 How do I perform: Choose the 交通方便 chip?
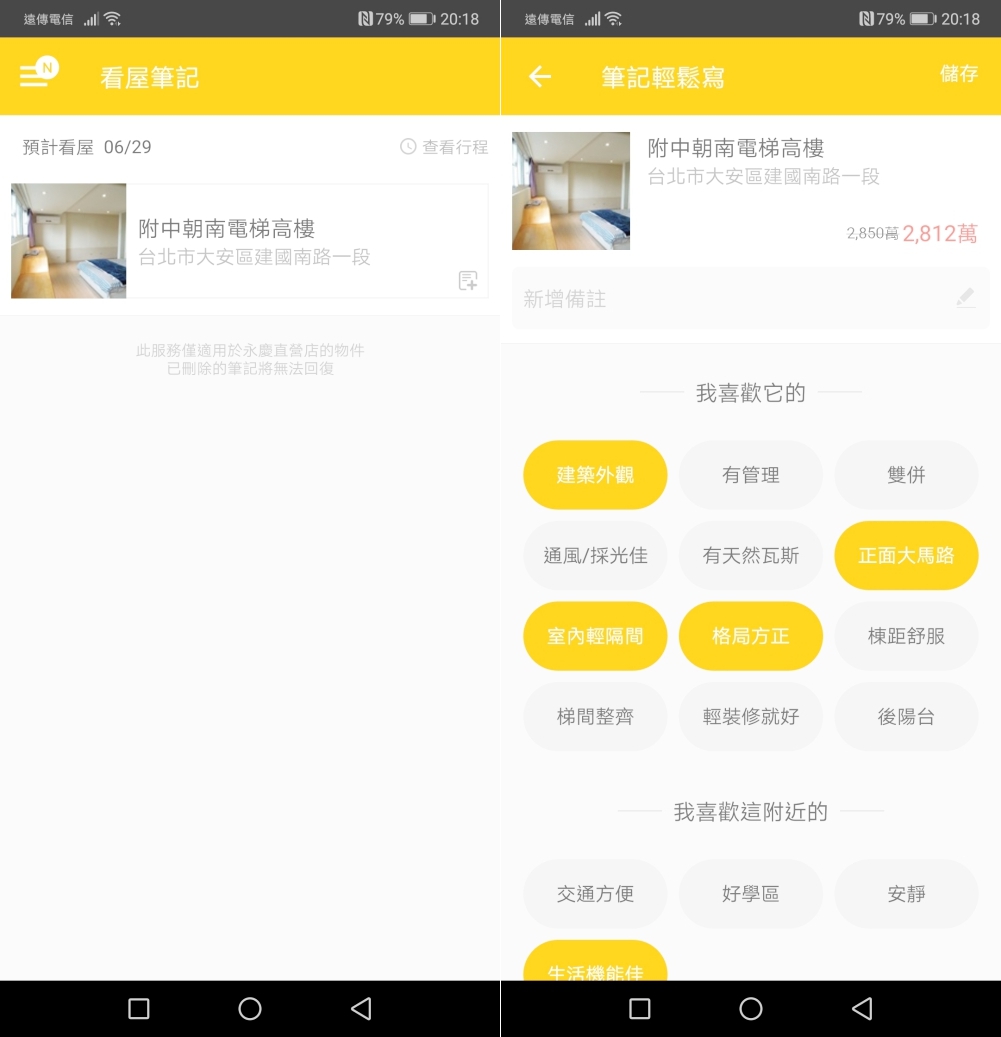(x=595, y=894)
